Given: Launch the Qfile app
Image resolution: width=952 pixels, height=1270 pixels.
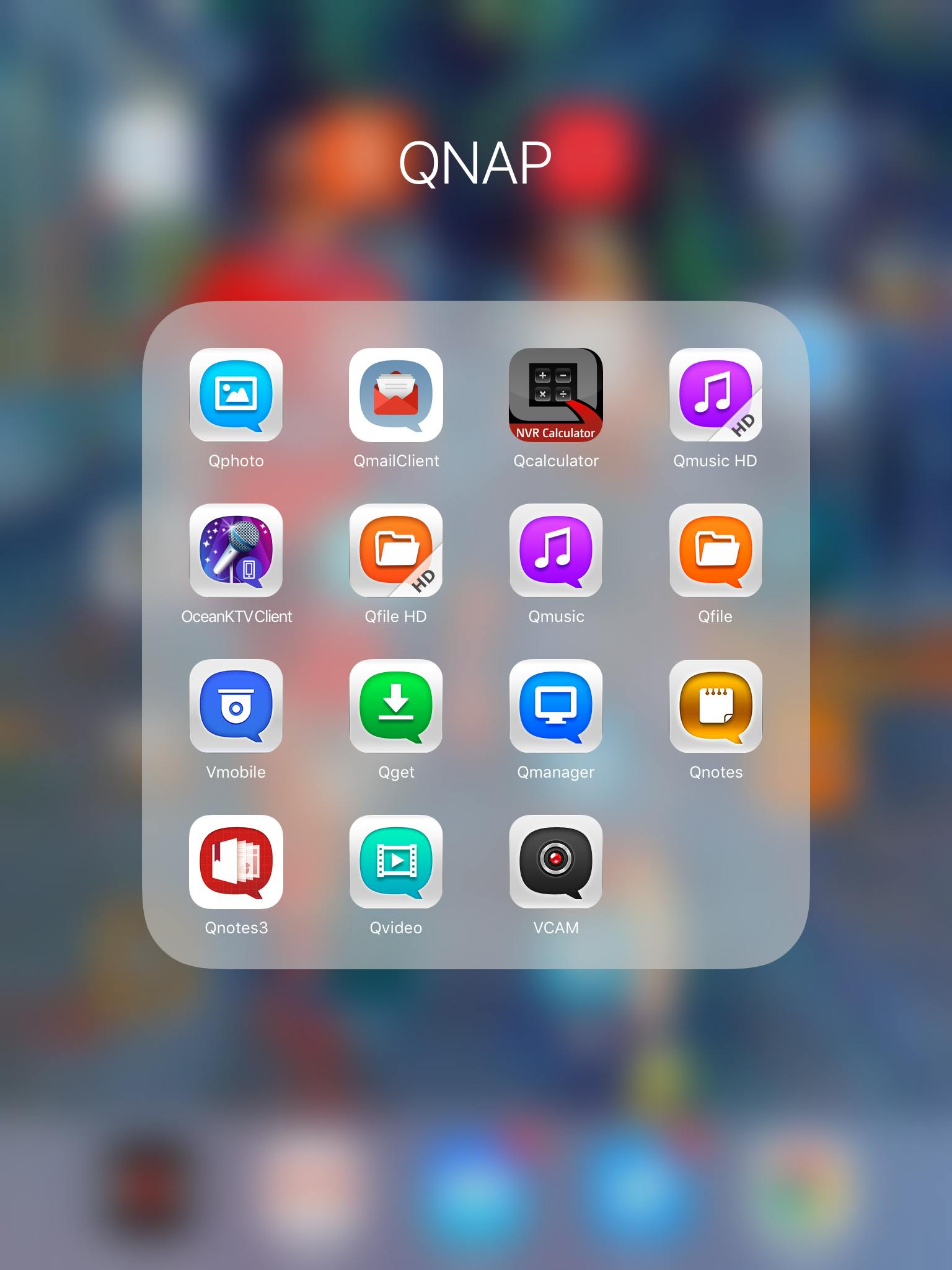Looking at the screenshot, I should coord(716,551).
